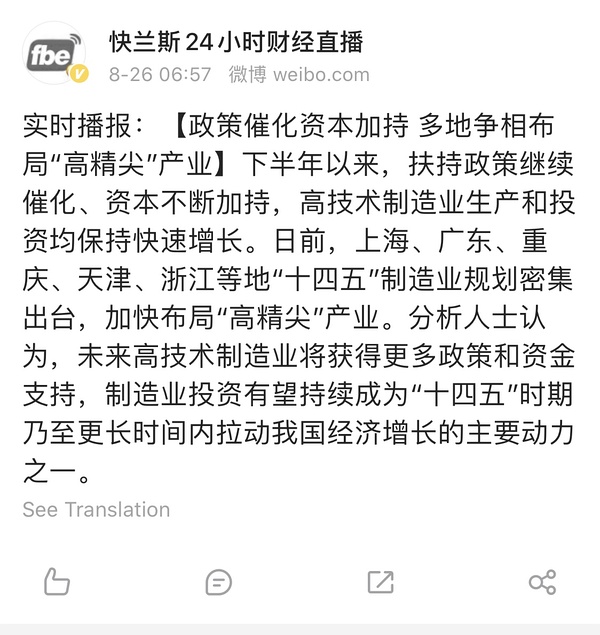Tap See Translation under the post
The height and width of the screenshot is (635, 600).
tap(96, 509)
